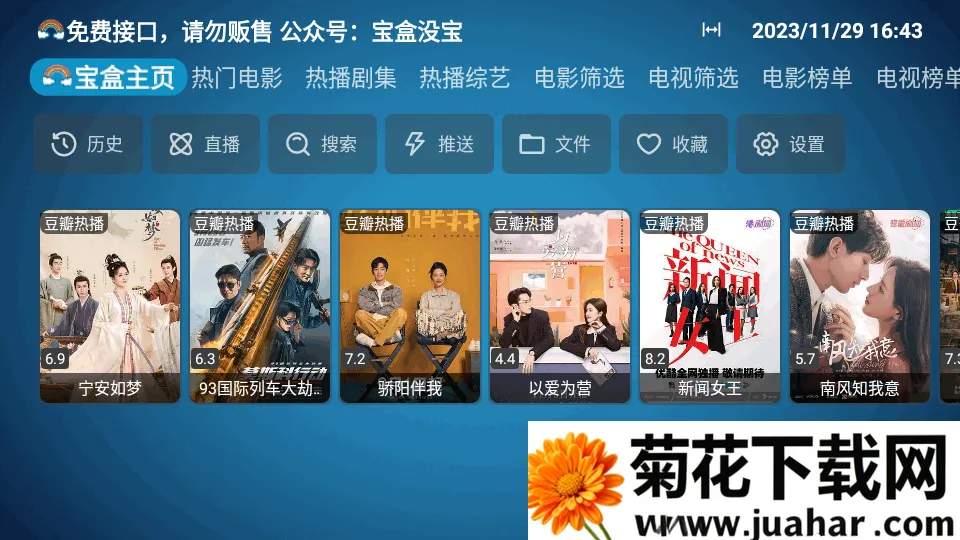
Task: Open the 文件 file browser
Action: (x=556, y=144)
